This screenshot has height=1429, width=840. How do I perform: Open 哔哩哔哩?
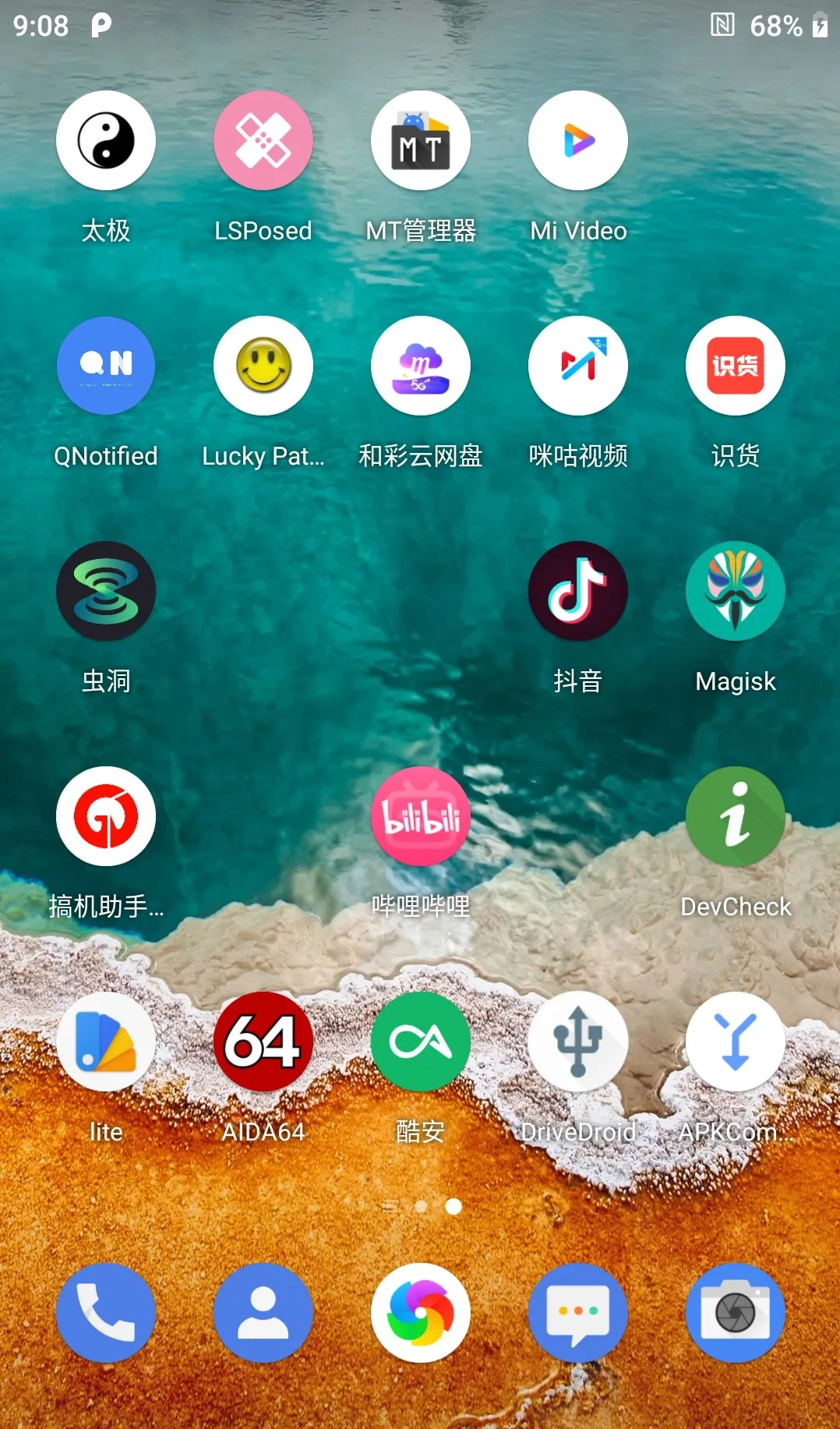click(x=421, y=816)
